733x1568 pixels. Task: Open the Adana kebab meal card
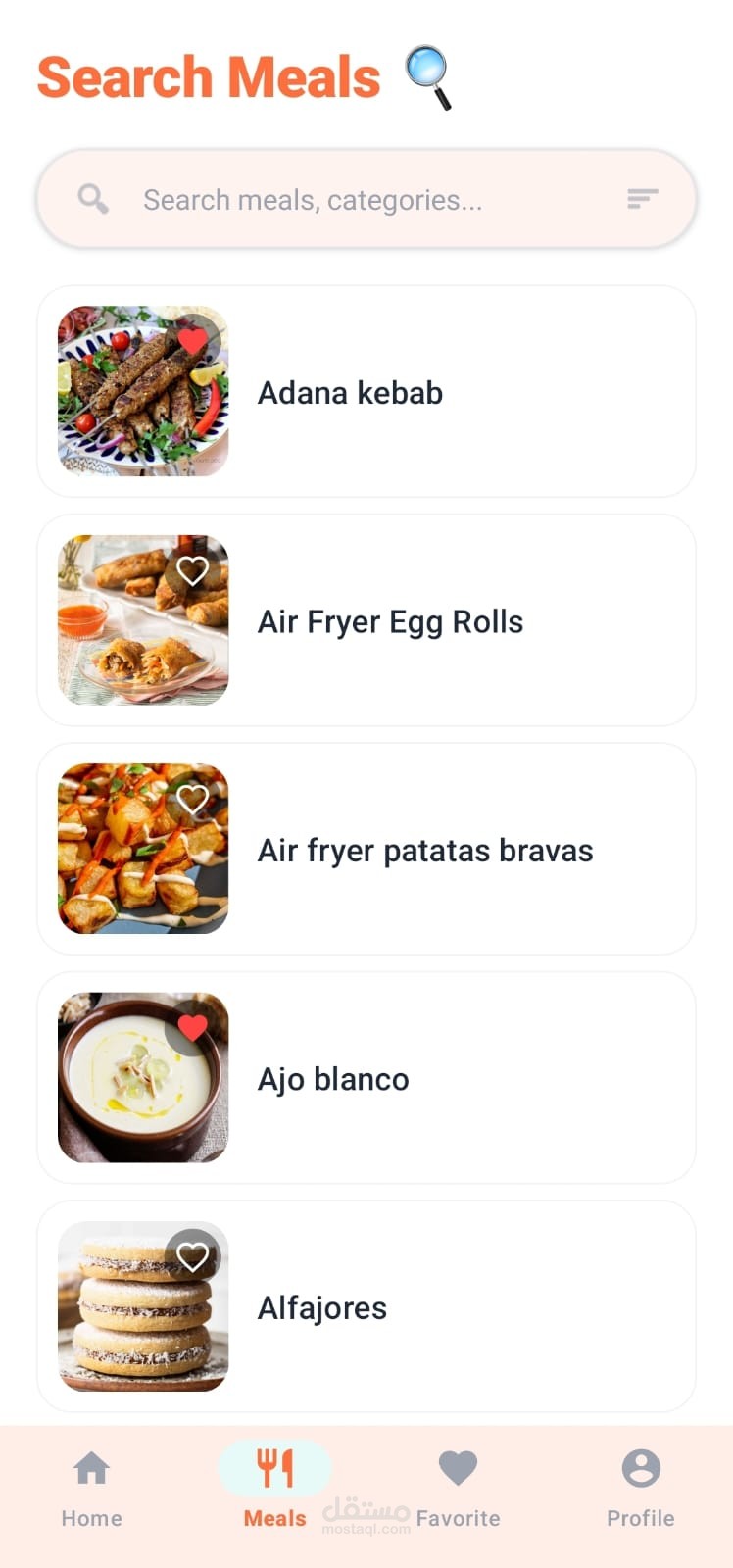click(441, 392)
